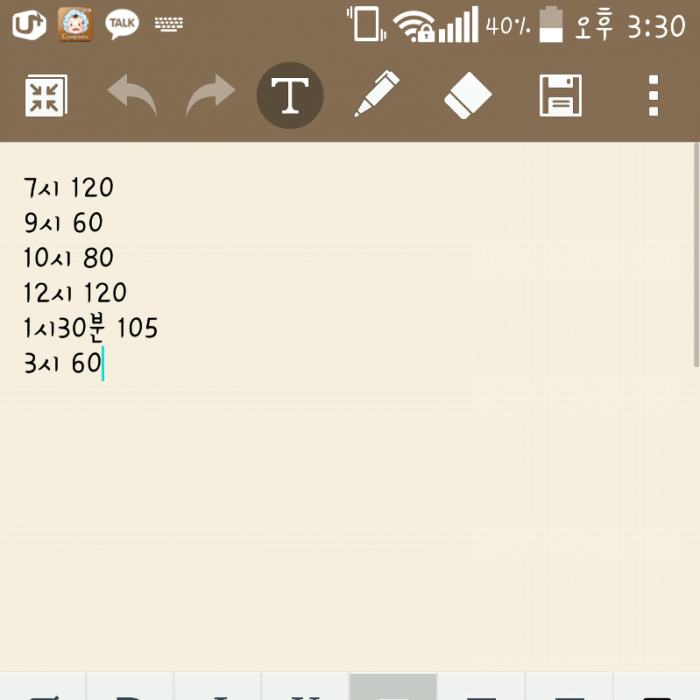Redo the undone edit

tap(210, 96)
